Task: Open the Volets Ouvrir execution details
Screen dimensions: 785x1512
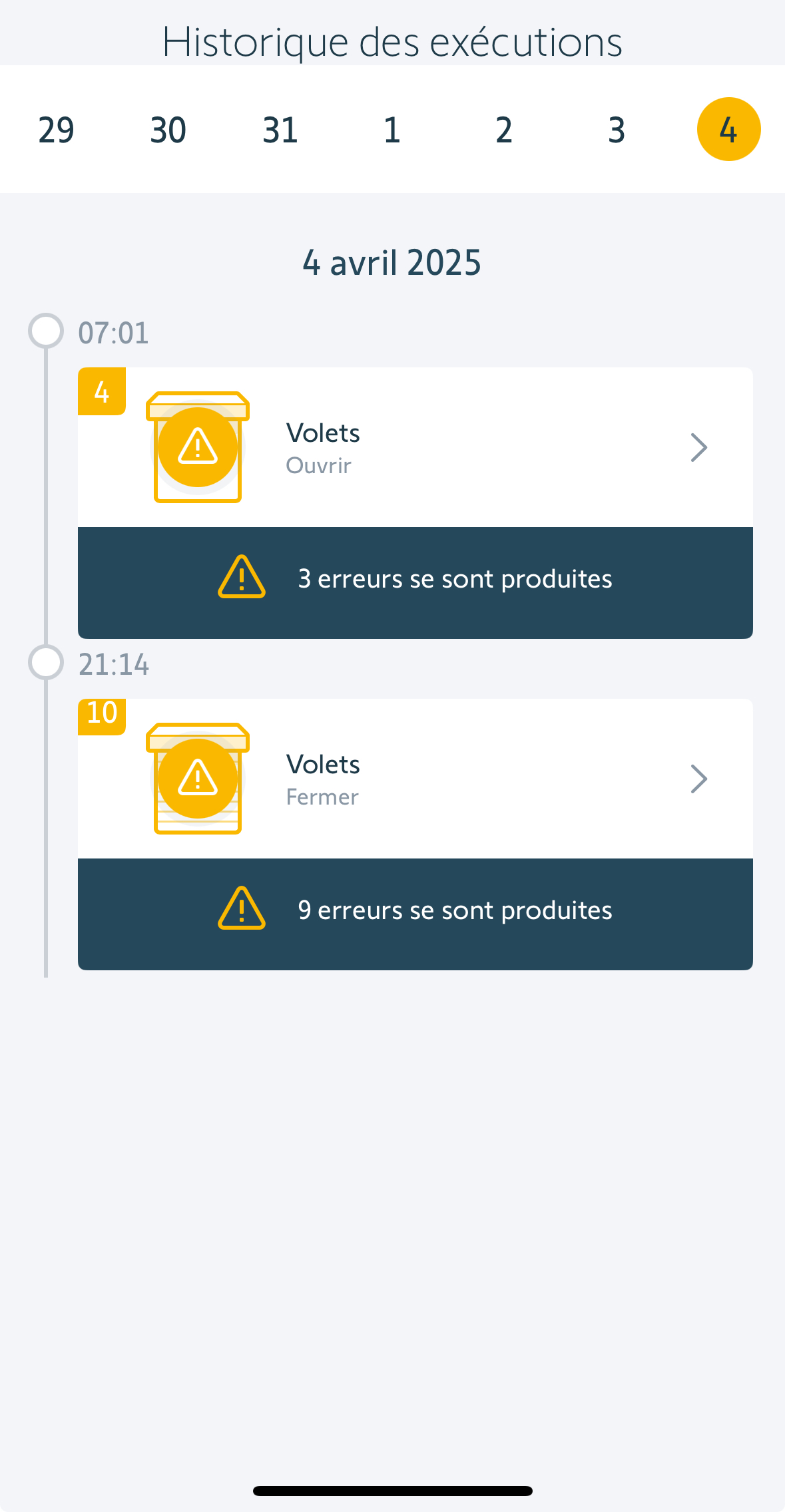Action: [415, 447]
